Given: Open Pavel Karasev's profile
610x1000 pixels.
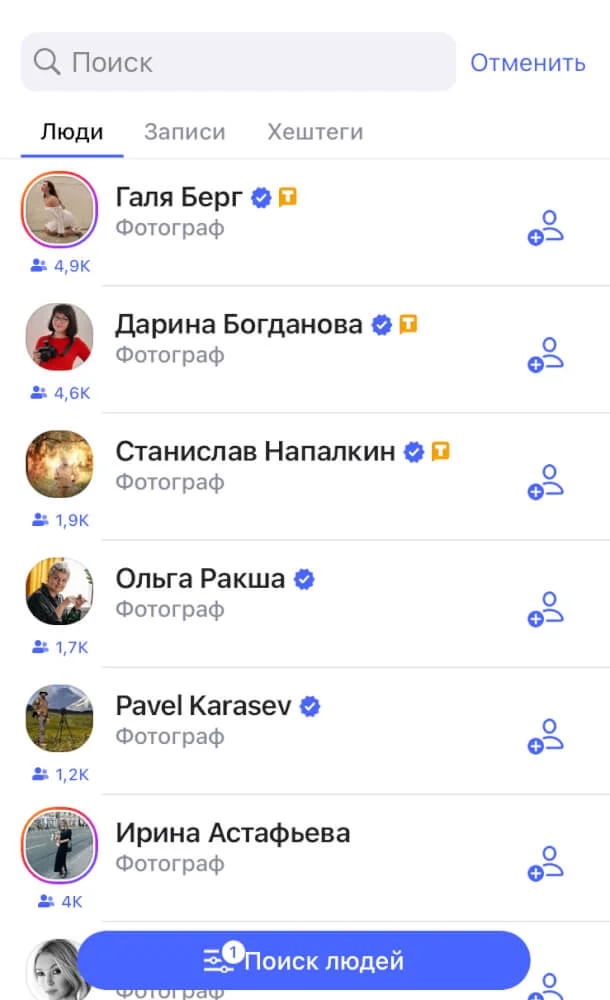Looking at the screenshot, I should coord(203,706).
